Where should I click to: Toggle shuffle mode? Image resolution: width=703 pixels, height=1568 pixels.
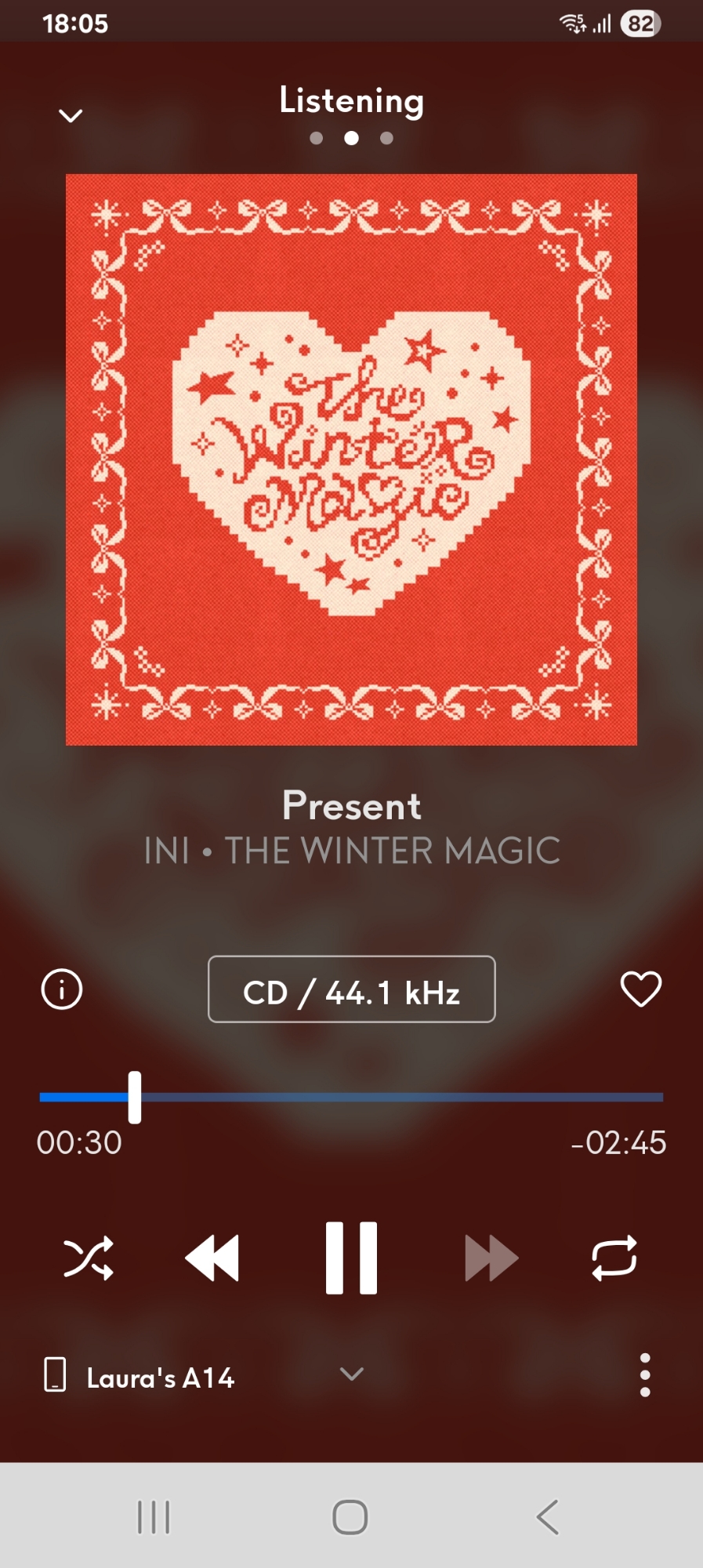click(x=88, y=1258)
